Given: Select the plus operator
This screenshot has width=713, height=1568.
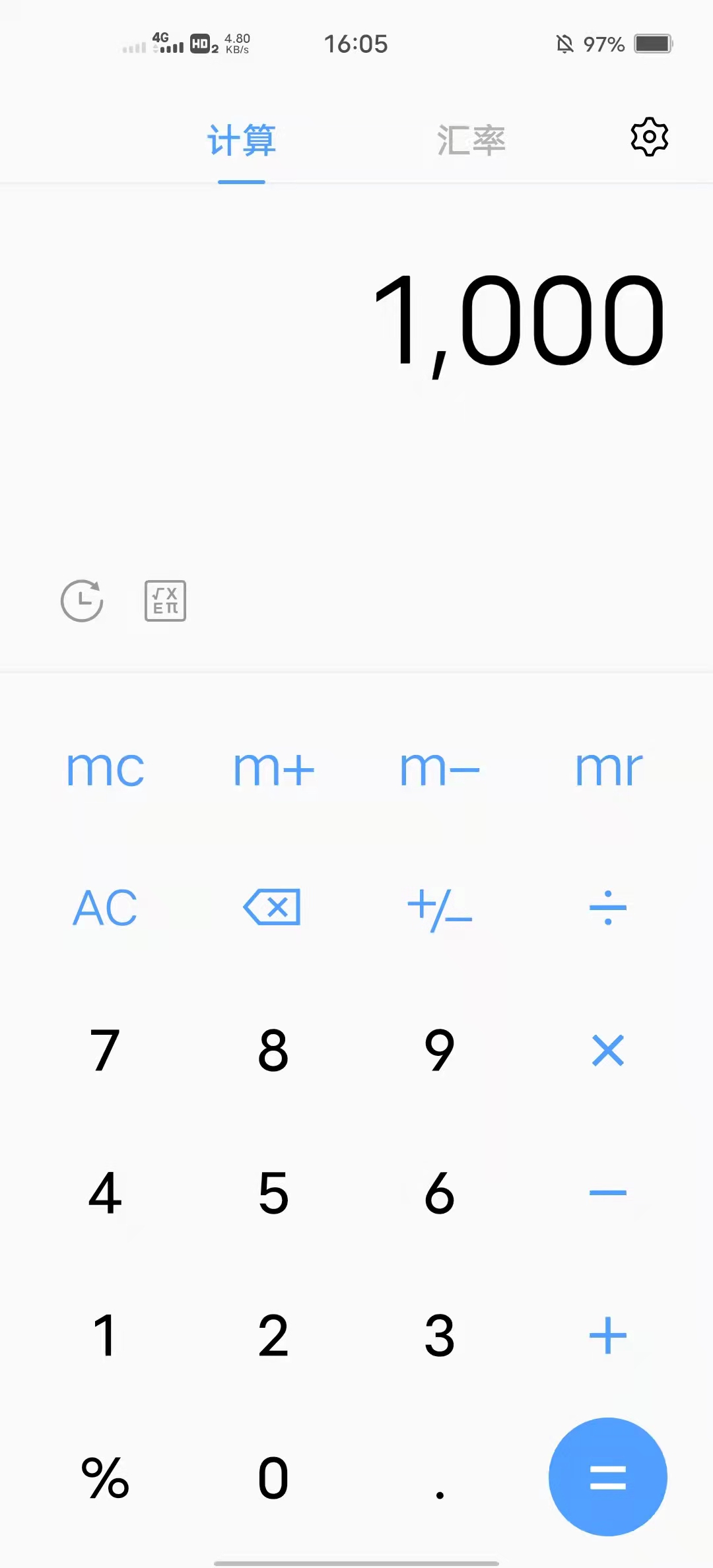Looking at the screenshot, I should (x=608, y=1336).
